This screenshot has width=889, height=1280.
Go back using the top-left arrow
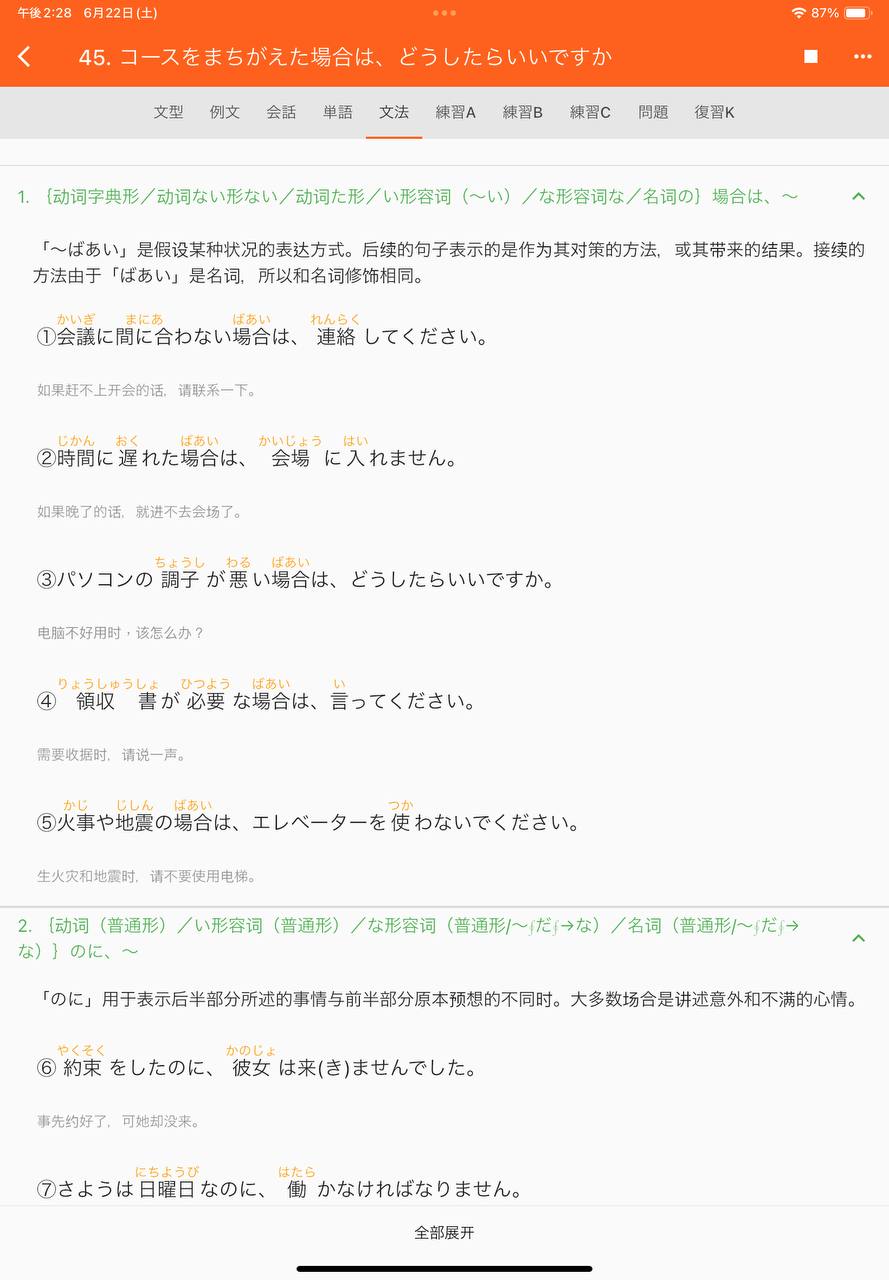(x=25, y=57)
